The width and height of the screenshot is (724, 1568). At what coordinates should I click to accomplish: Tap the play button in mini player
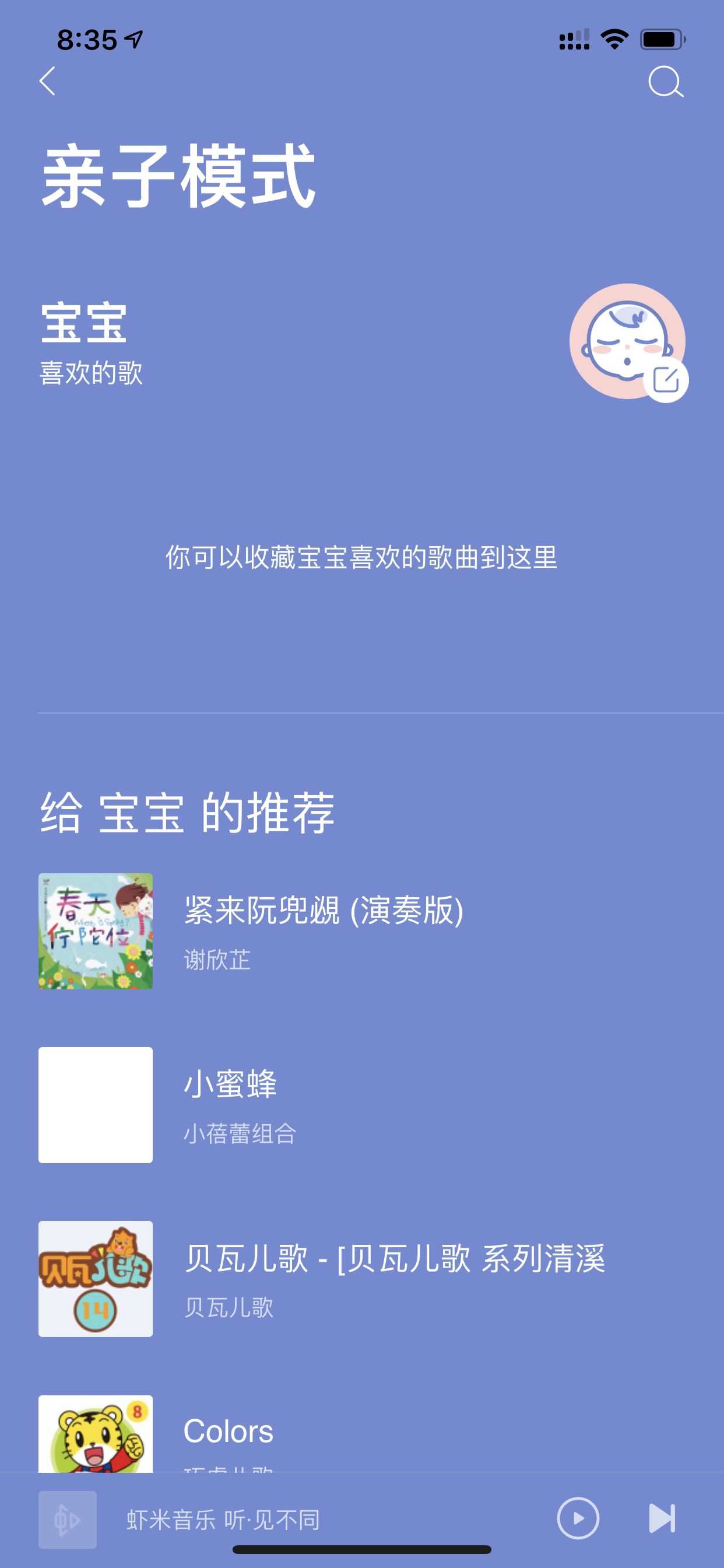coord(578,1518)
